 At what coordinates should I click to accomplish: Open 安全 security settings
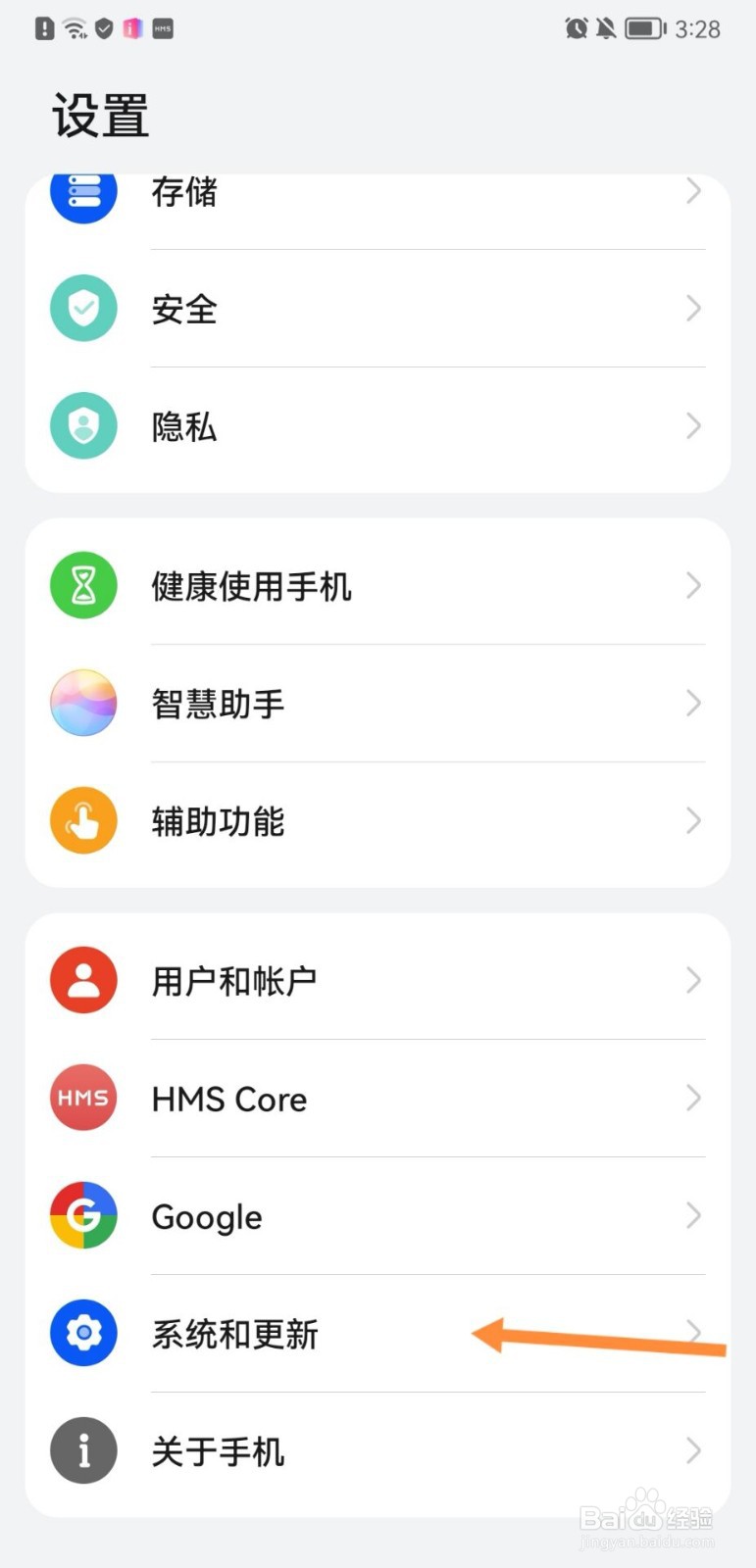tap(378, 309)
